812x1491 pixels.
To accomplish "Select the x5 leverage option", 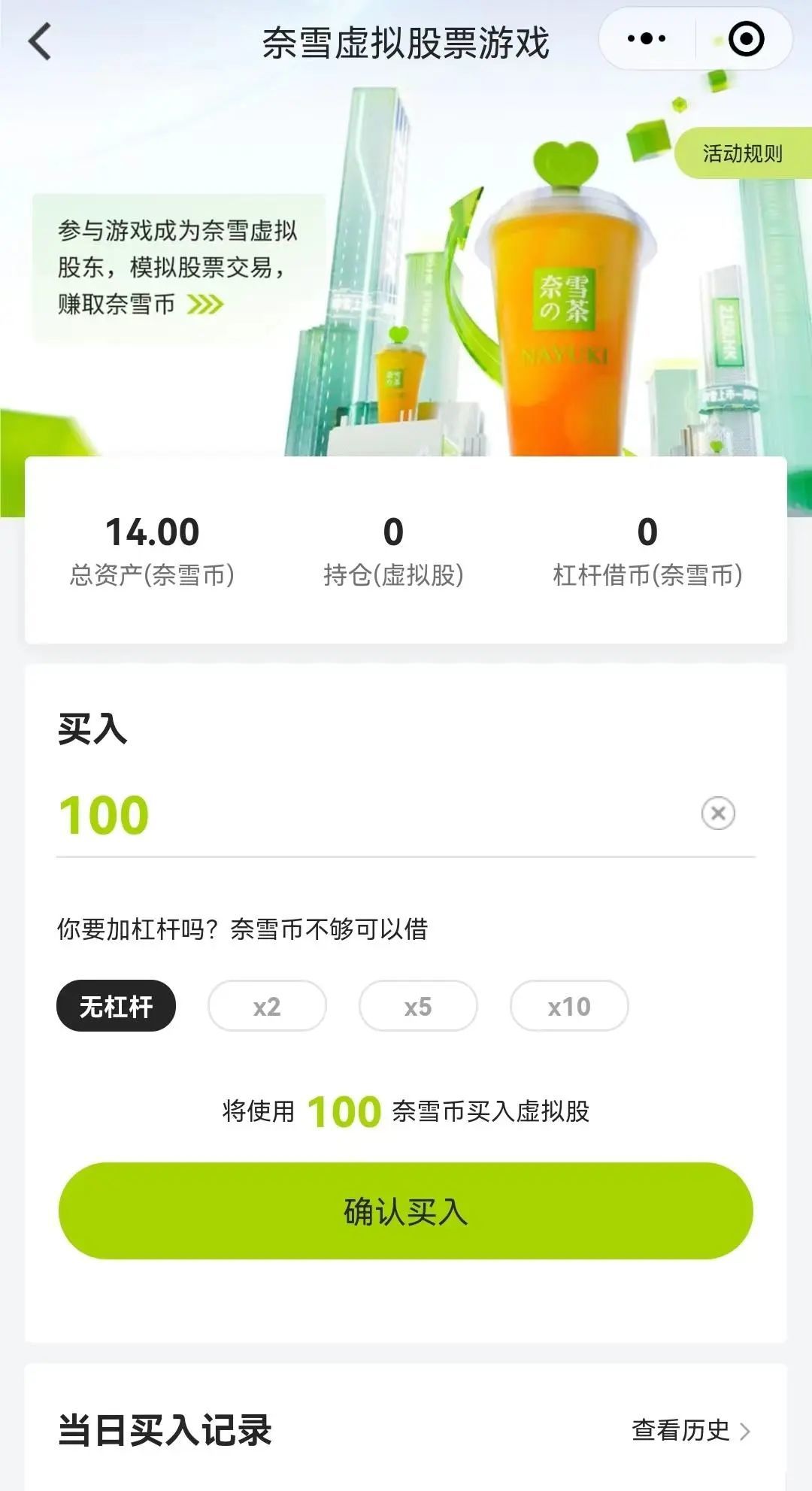I will coord(418,1005).
